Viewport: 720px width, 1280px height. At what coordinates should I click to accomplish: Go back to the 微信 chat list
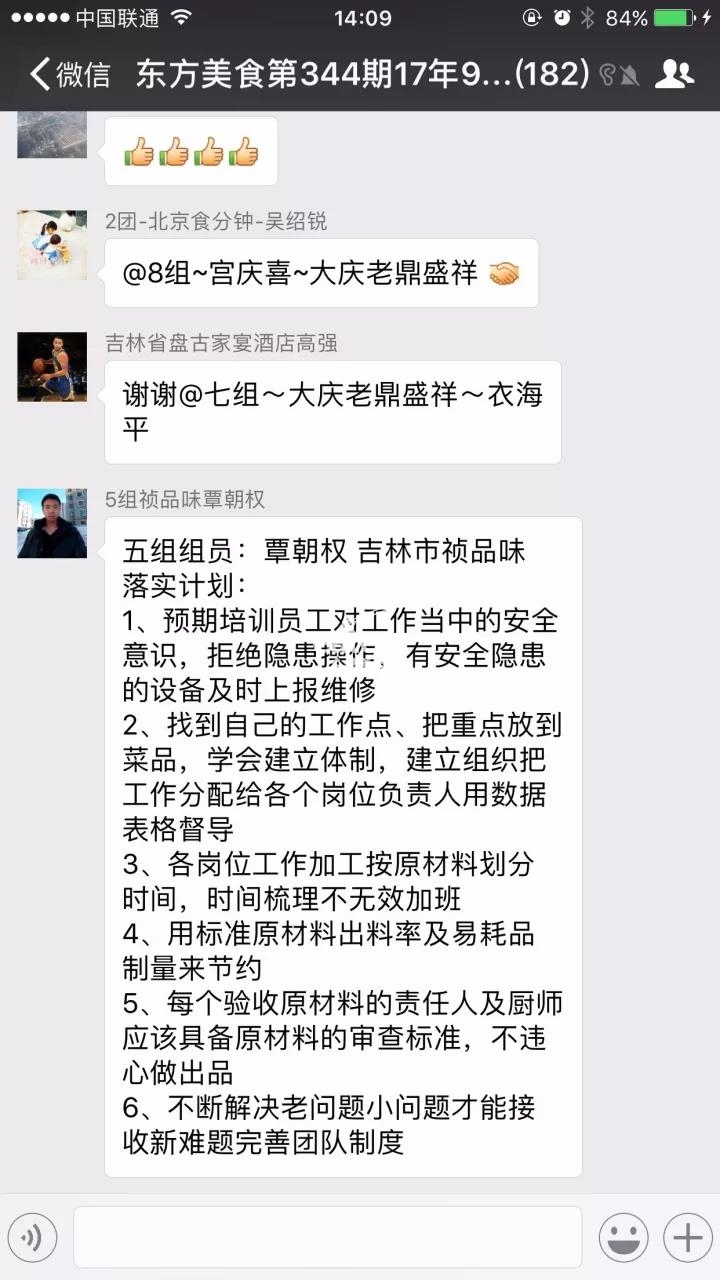tap(68, 74)
